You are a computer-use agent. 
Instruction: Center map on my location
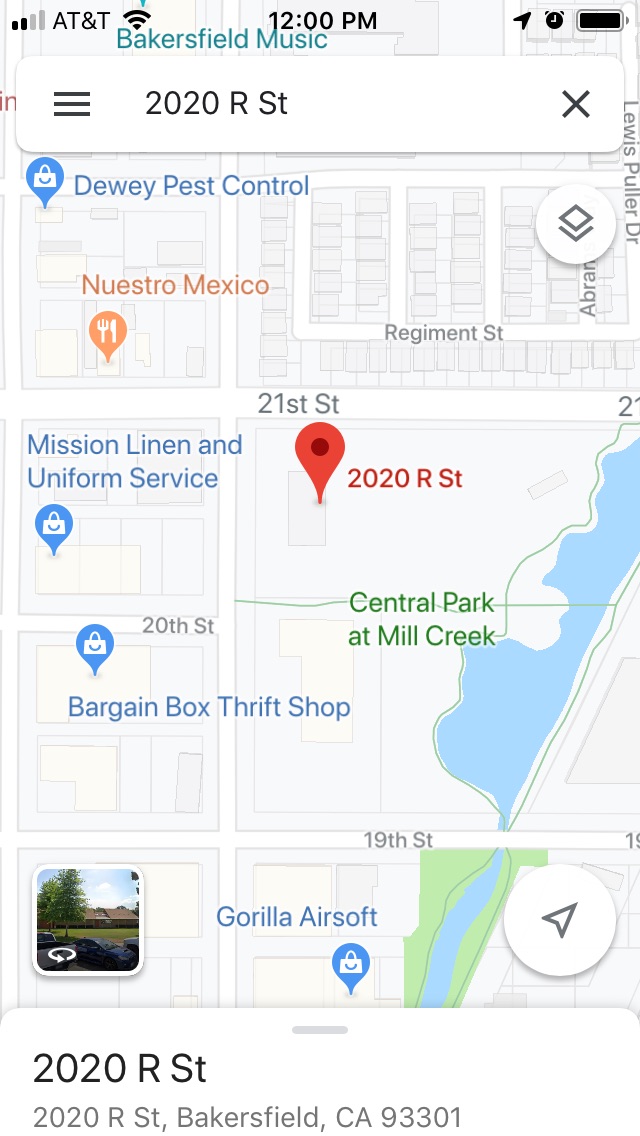pyautogui.click(x=558, y=920)
